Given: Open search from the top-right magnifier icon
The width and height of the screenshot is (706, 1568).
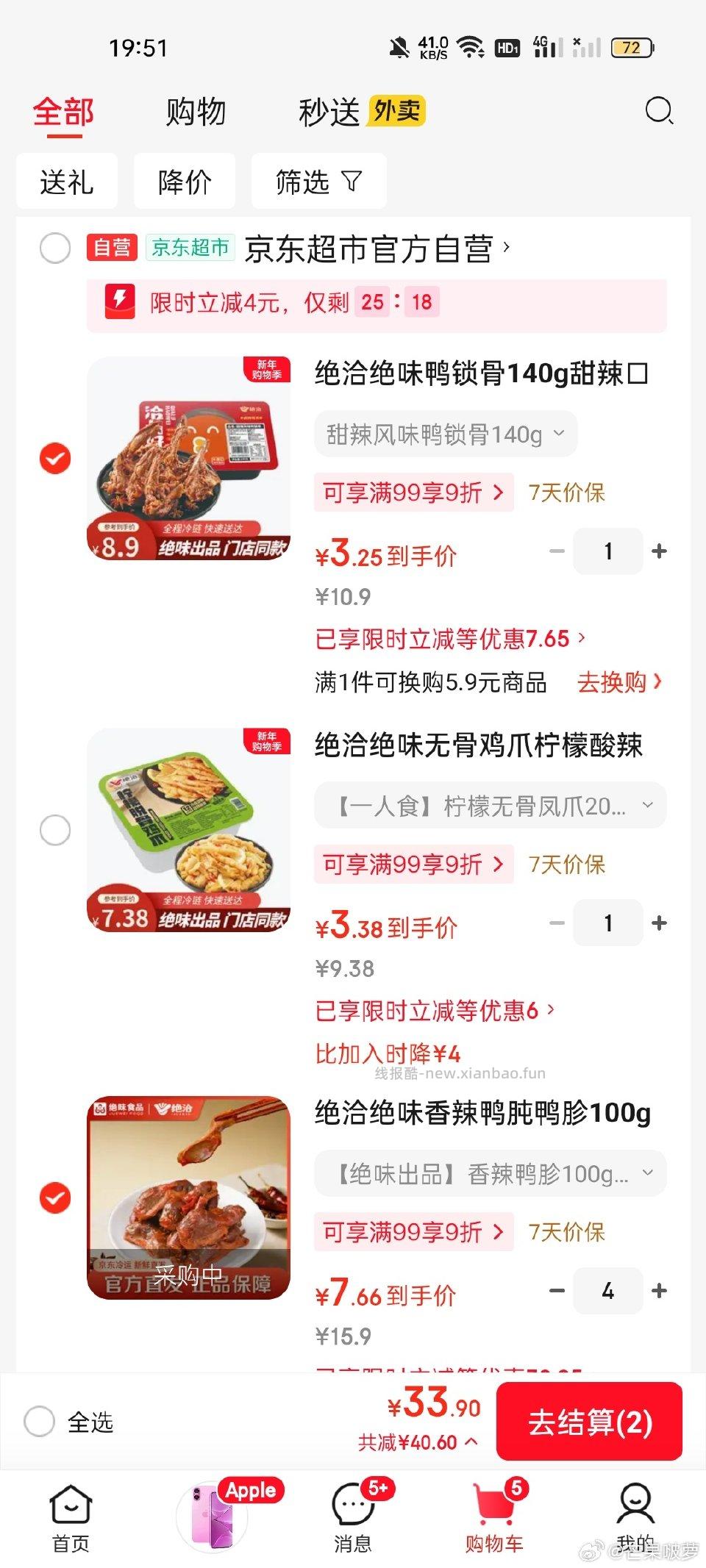Looking at the screenshot, I should click(658, 110).
